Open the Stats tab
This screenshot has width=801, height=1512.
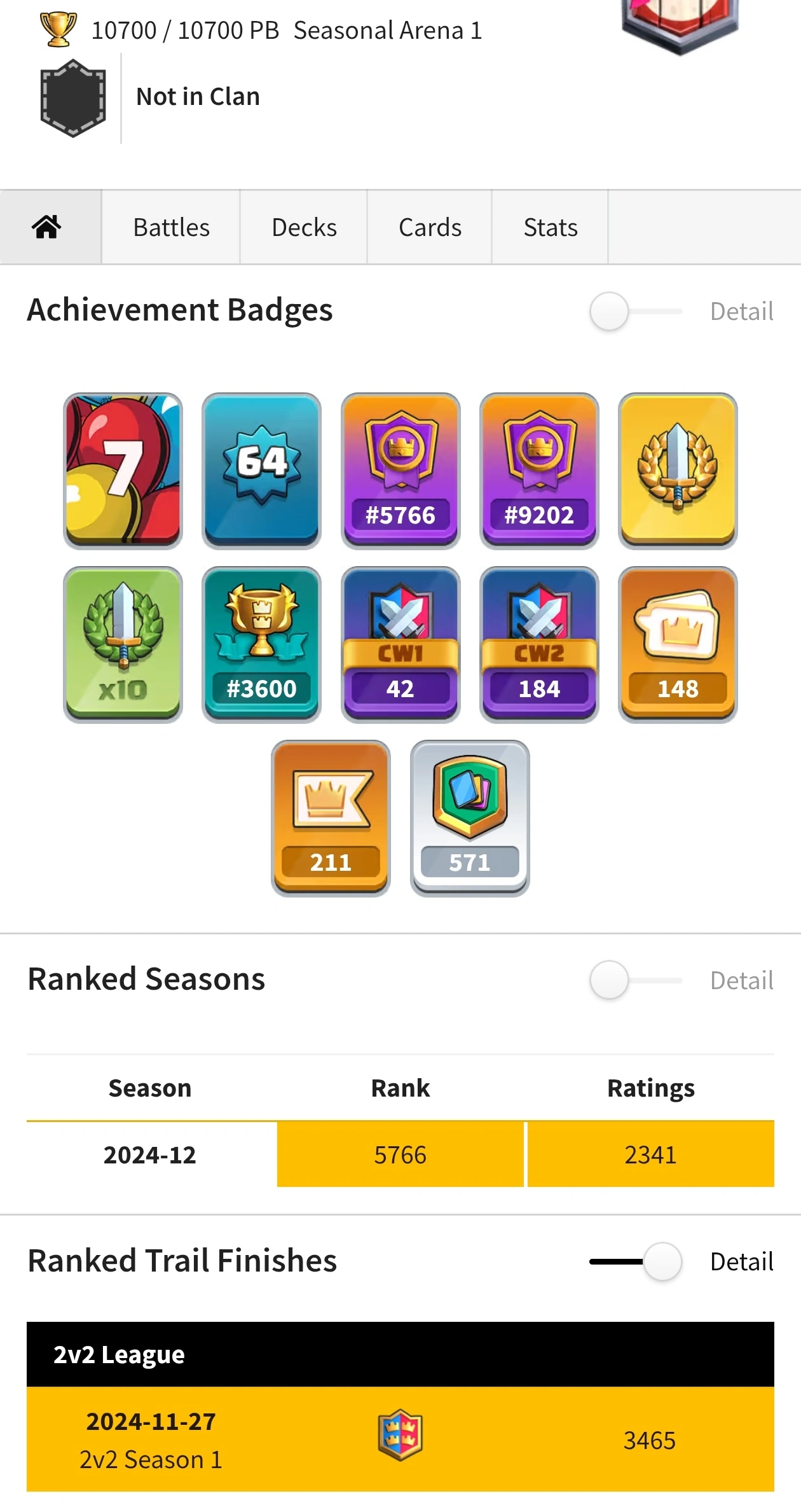point(551,227)
